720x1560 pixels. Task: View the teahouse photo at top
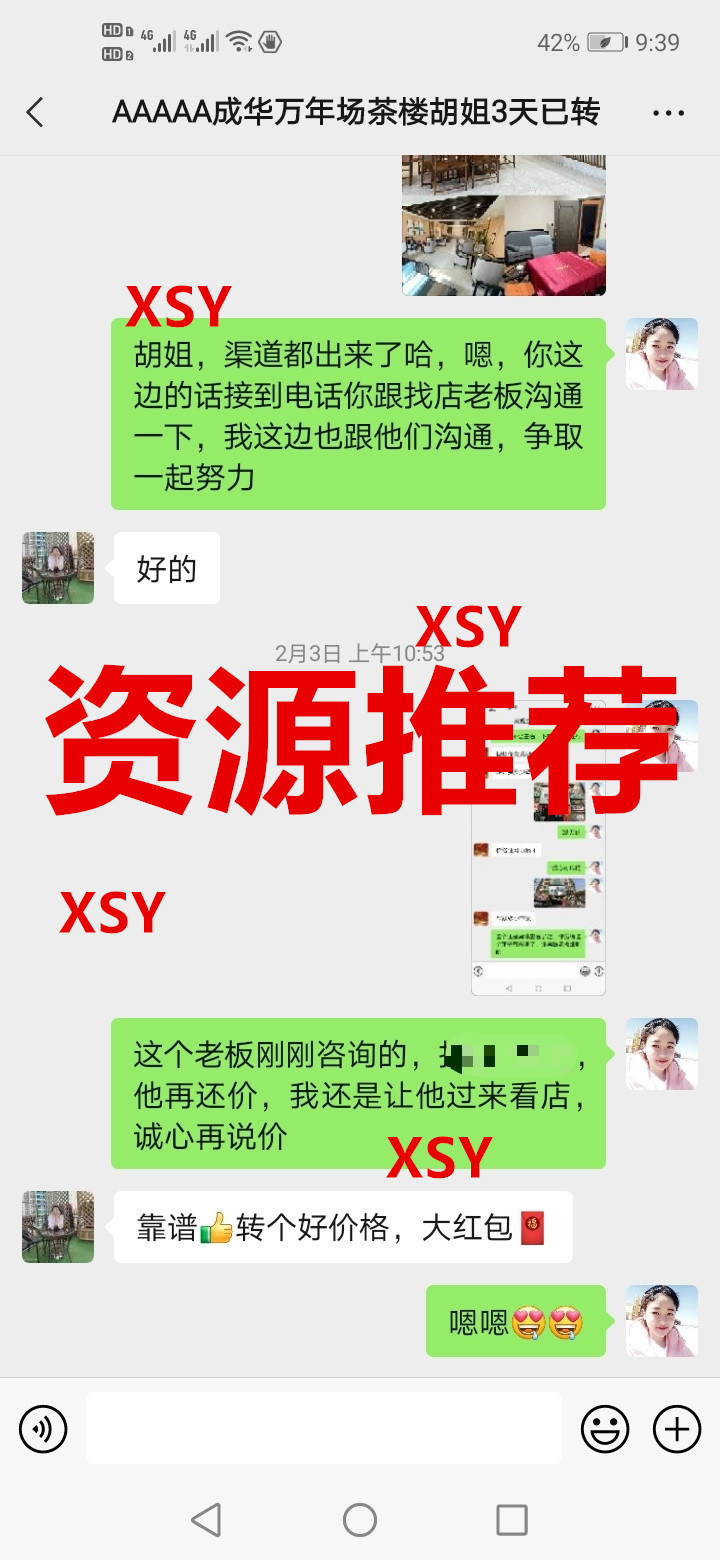tap(503, 225)
